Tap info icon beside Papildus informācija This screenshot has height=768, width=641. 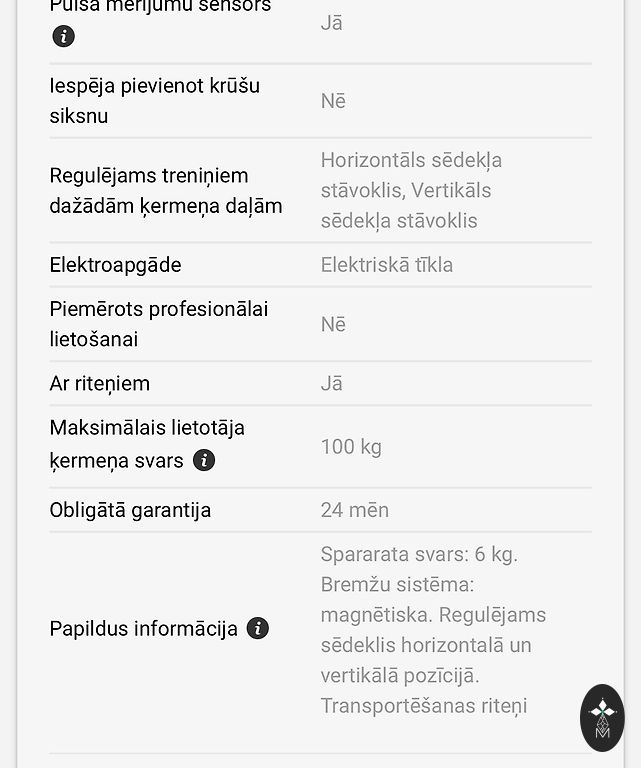point(258,628)
